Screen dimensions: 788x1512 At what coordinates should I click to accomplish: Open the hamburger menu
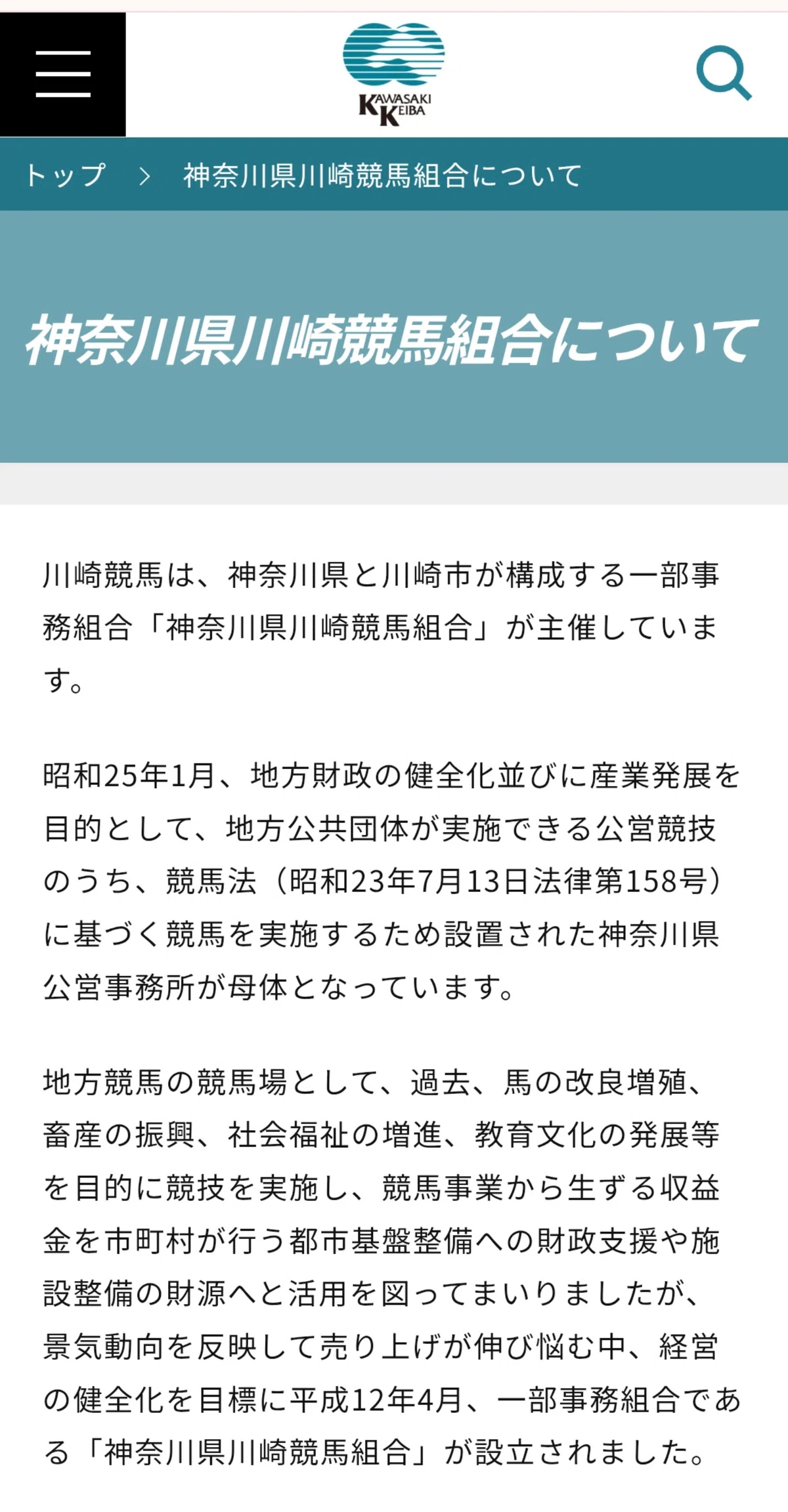point(62,74)
